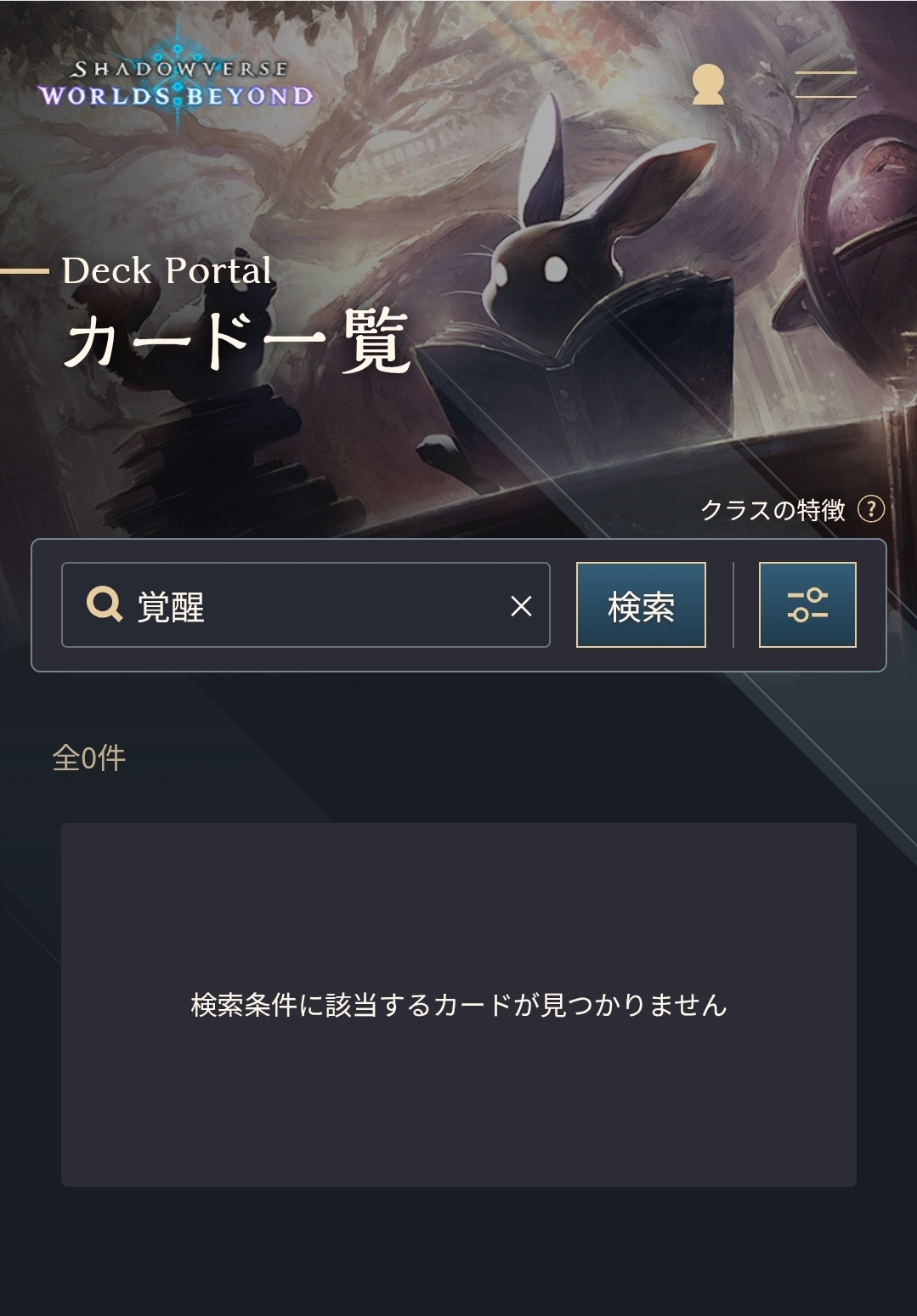The width and height of the screenshot is (917, 1316).
Task: Open the filter settings icon
Action: pos(807,605)
